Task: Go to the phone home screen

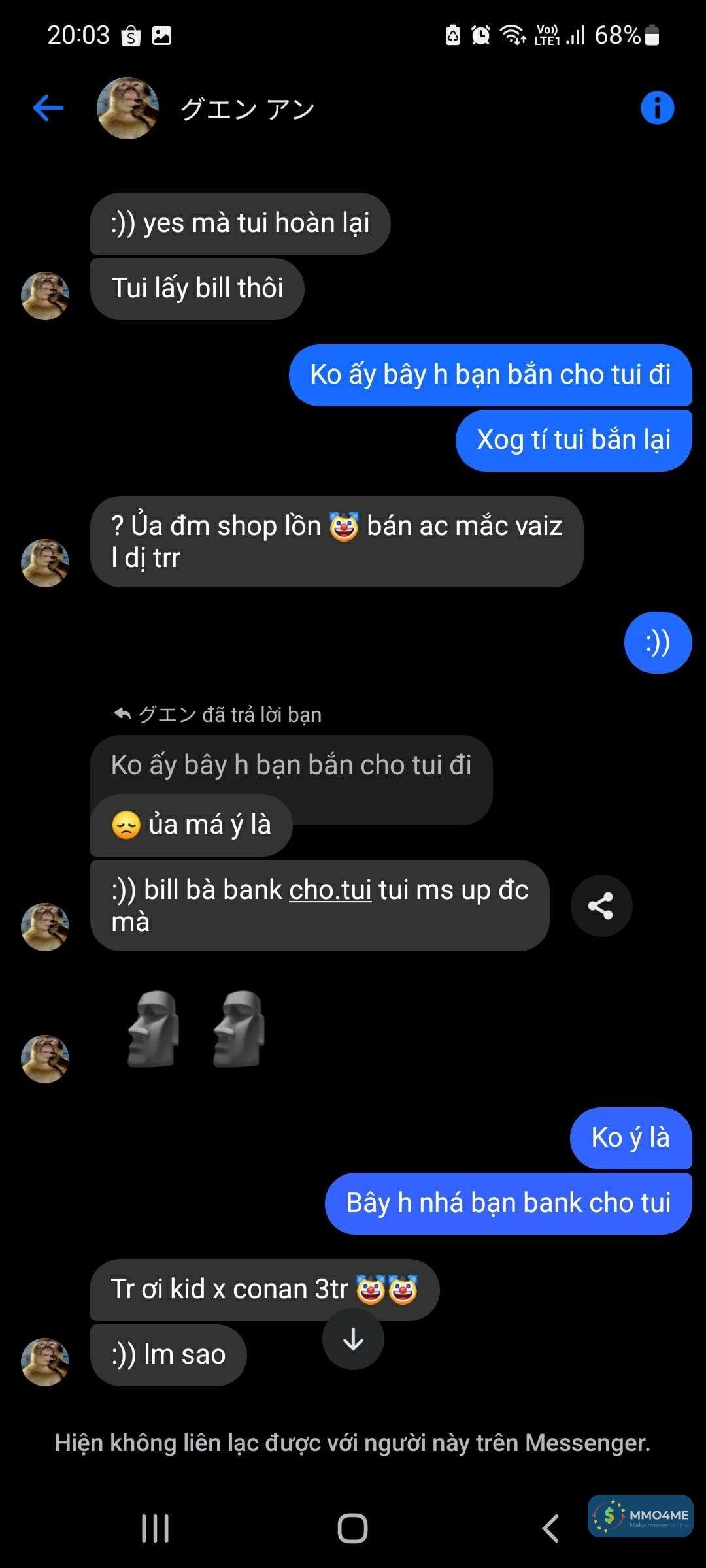Action: coord(352,1528)
